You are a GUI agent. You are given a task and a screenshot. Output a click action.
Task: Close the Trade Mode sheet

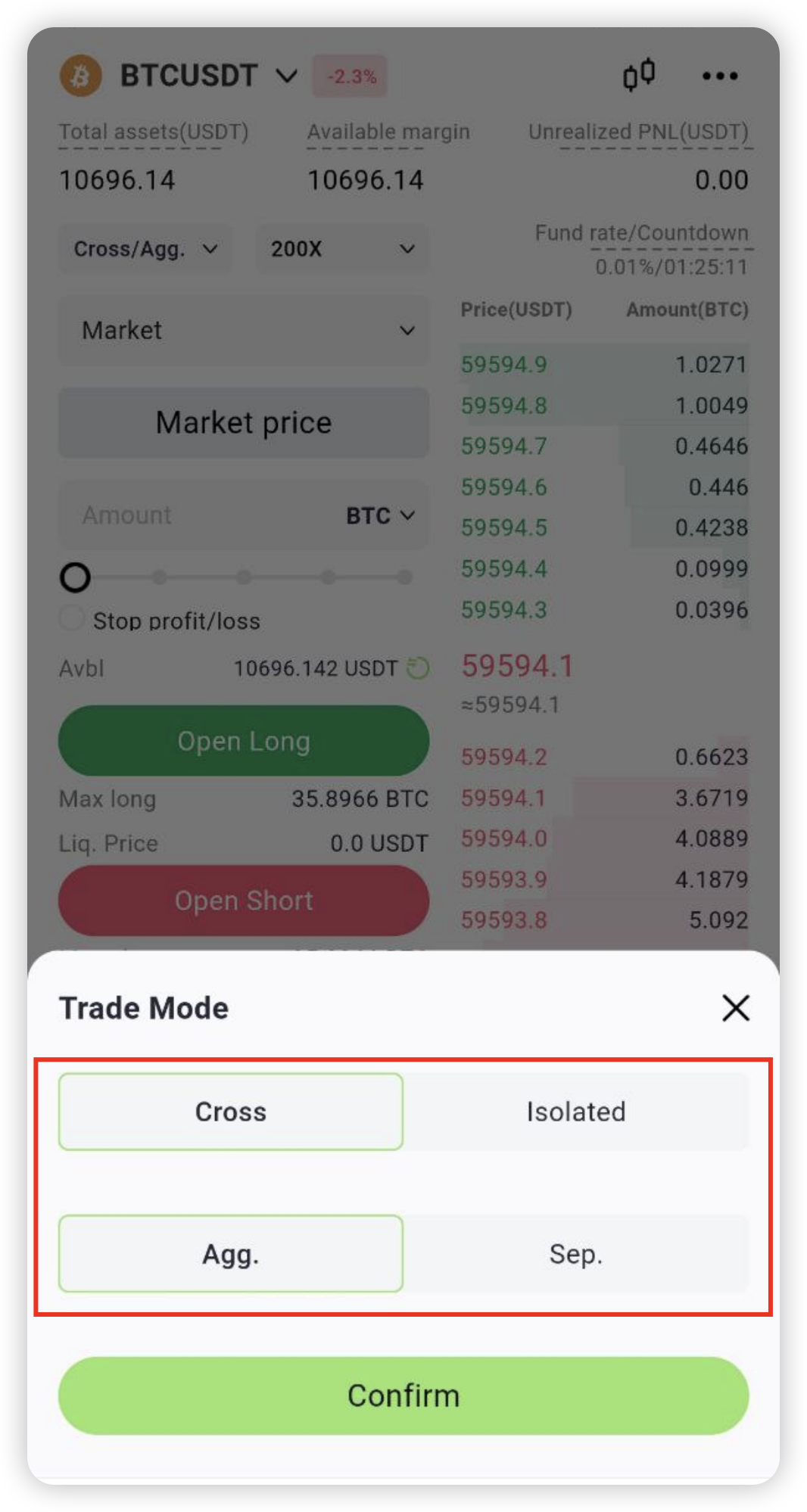click(735, 1008)
